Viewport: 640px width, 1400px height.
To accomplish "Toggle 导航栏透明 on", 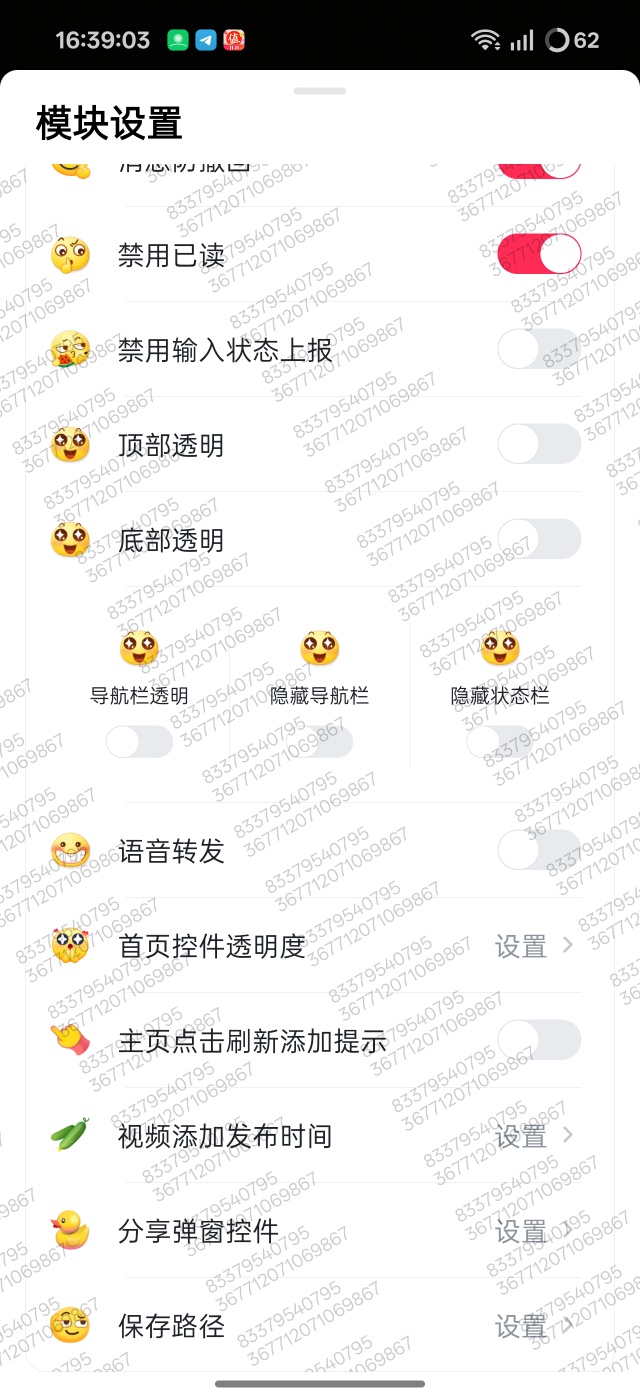I will (x=139, y=742).
